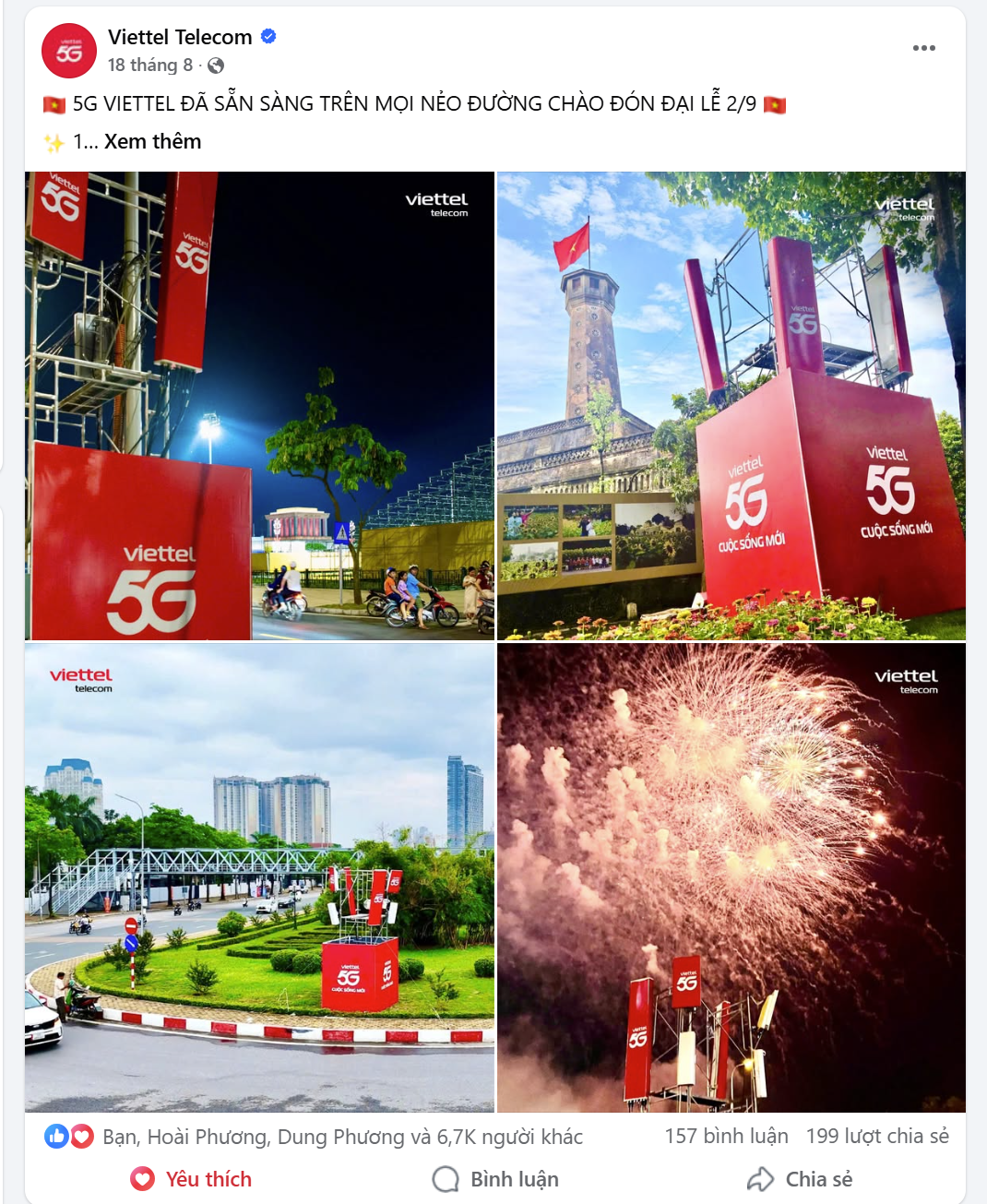Image resolution: width=987 pixels, height=1204 pixels.
Task: Open the Viettel Telecom page name
Action: click(x=180, y=37)
